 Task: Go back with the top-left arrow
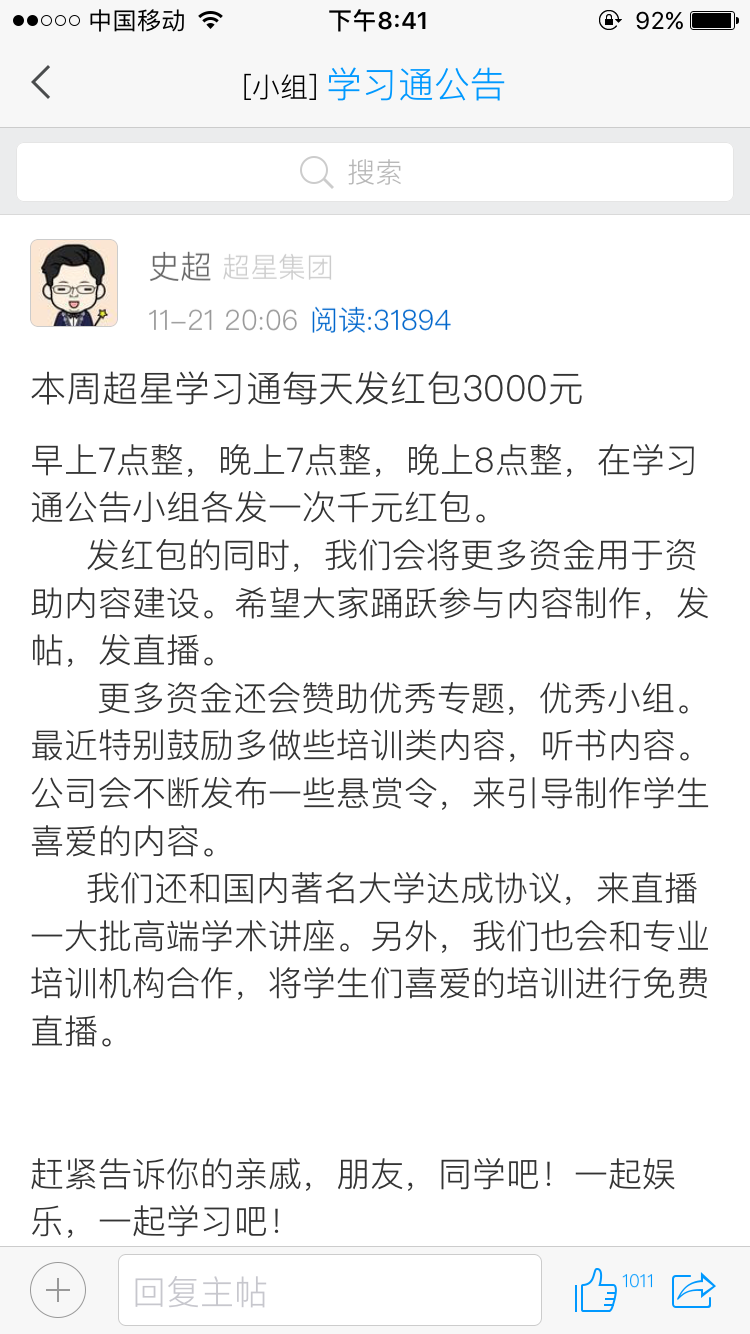(x=41, y=83)
